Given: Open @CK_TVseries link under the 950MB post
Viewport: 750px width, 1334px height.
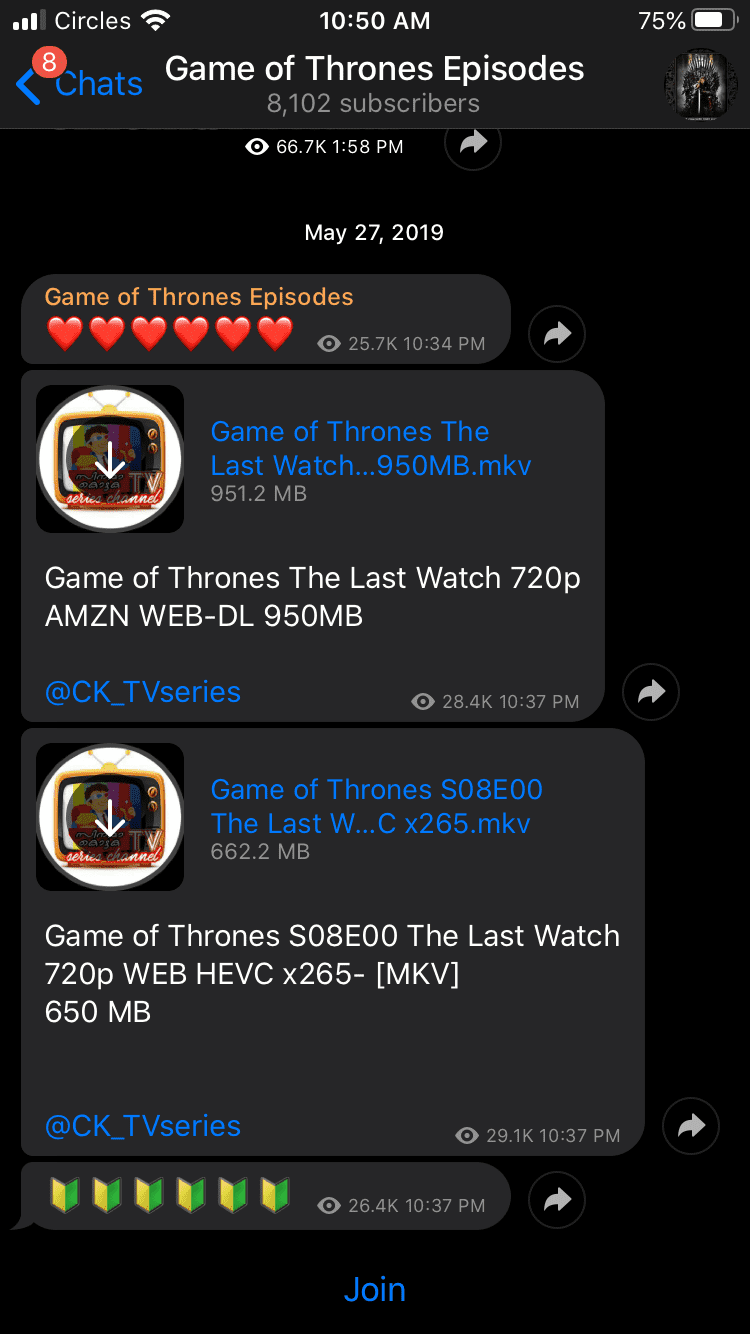Looking at the screenshot, I should (x=143, y=692).
